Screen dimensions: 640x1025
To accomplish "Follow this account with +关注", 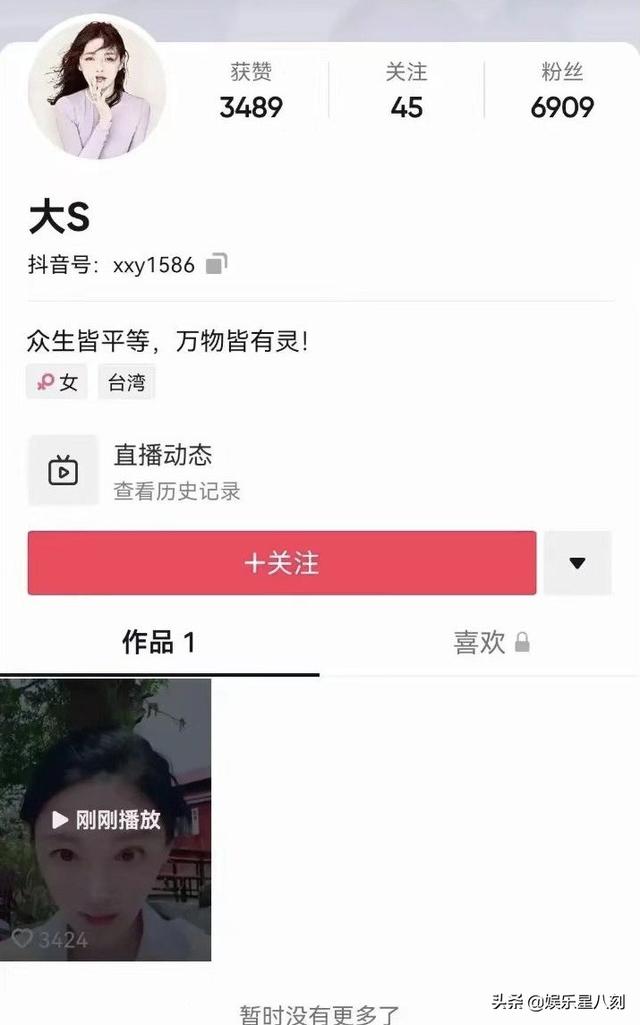I will [281, 563].
